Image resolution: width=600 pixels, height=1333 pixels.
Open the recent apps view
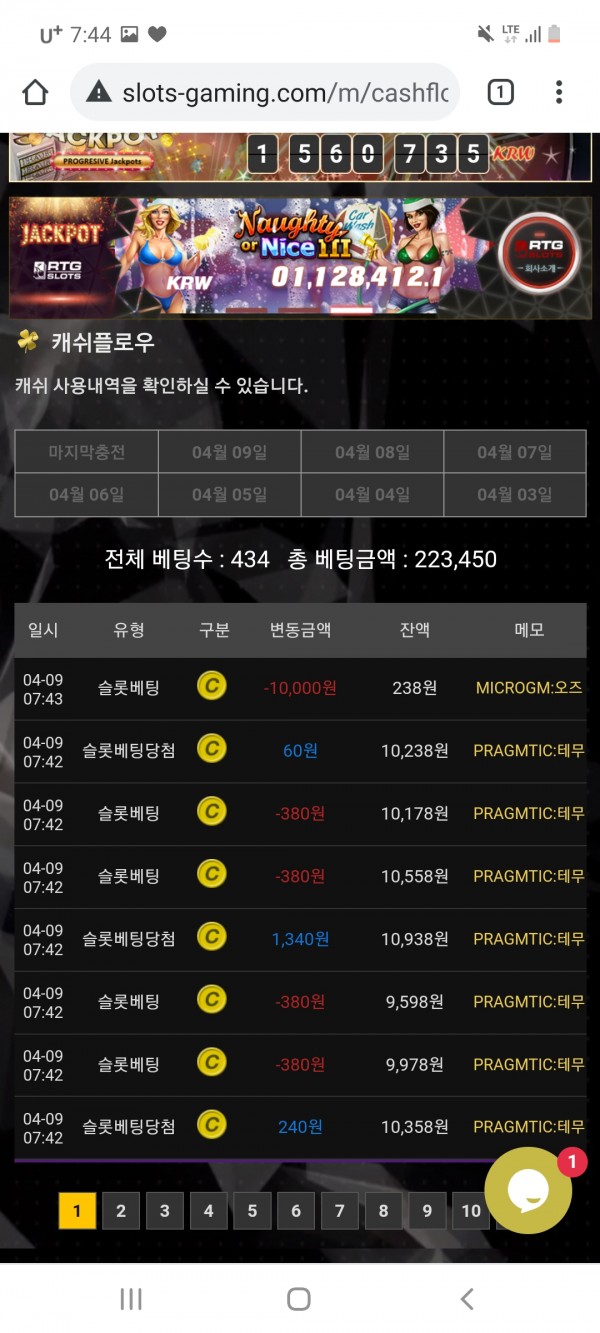(x=130, y=1299)
